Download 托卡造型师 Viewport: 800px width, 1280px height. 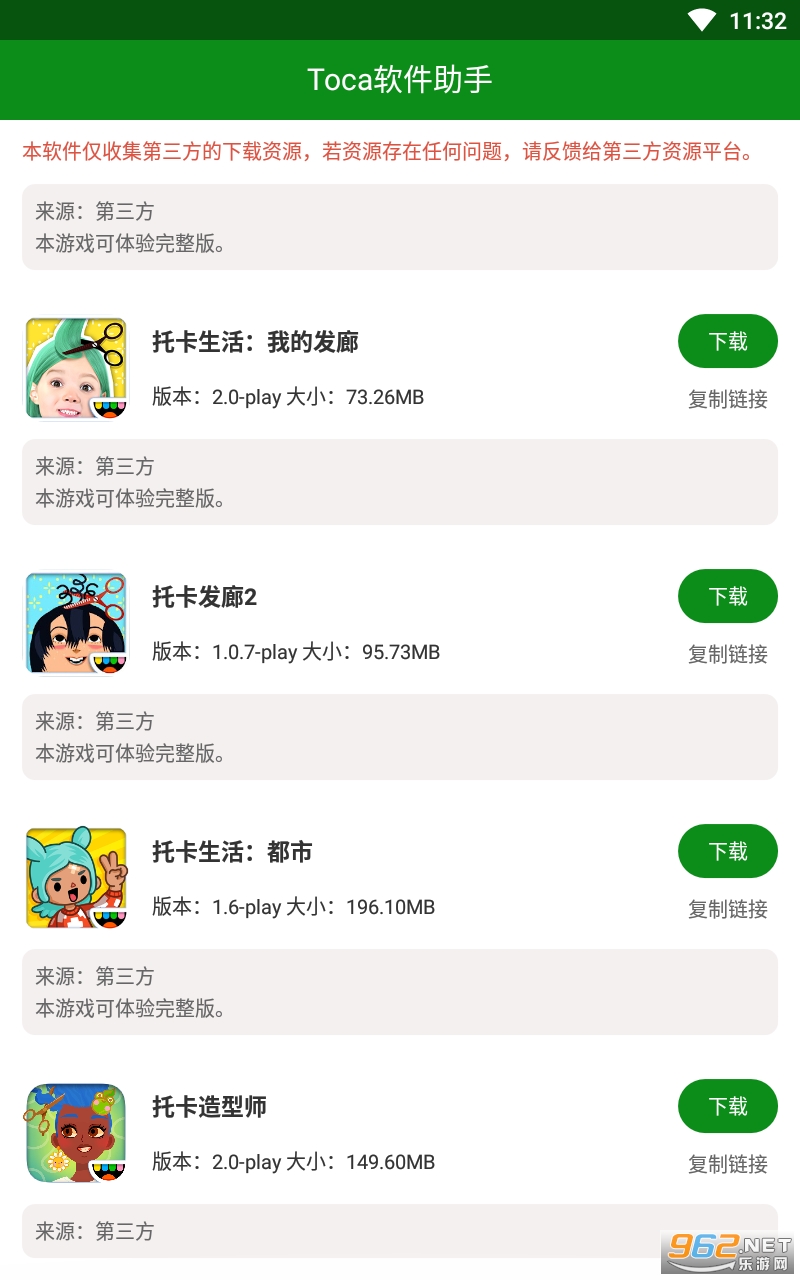pos(727,1106)
